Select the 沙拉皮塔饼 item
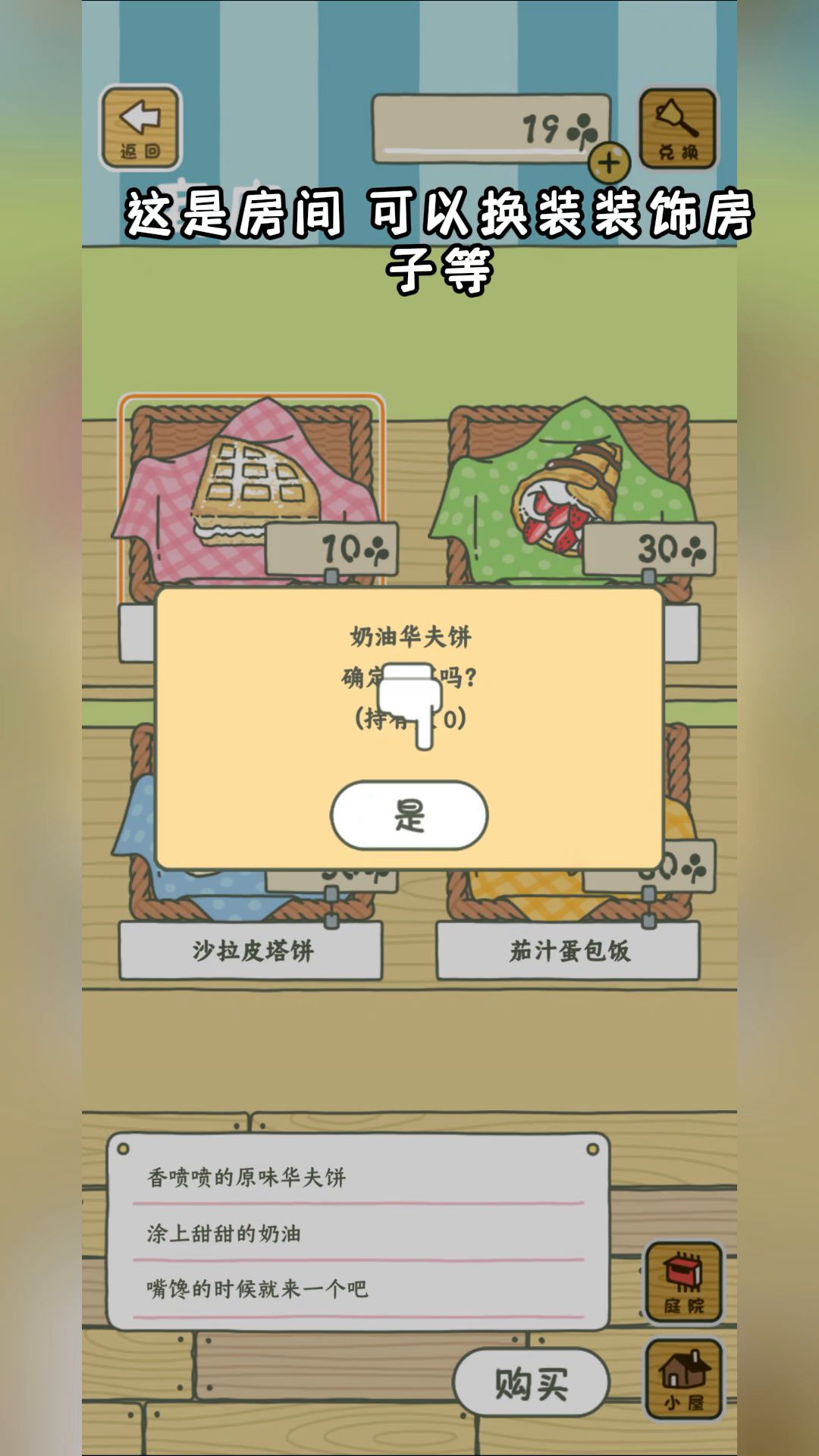Image resolution: width=819 pixels, height=1456 pixels. [x=251, y=950]
